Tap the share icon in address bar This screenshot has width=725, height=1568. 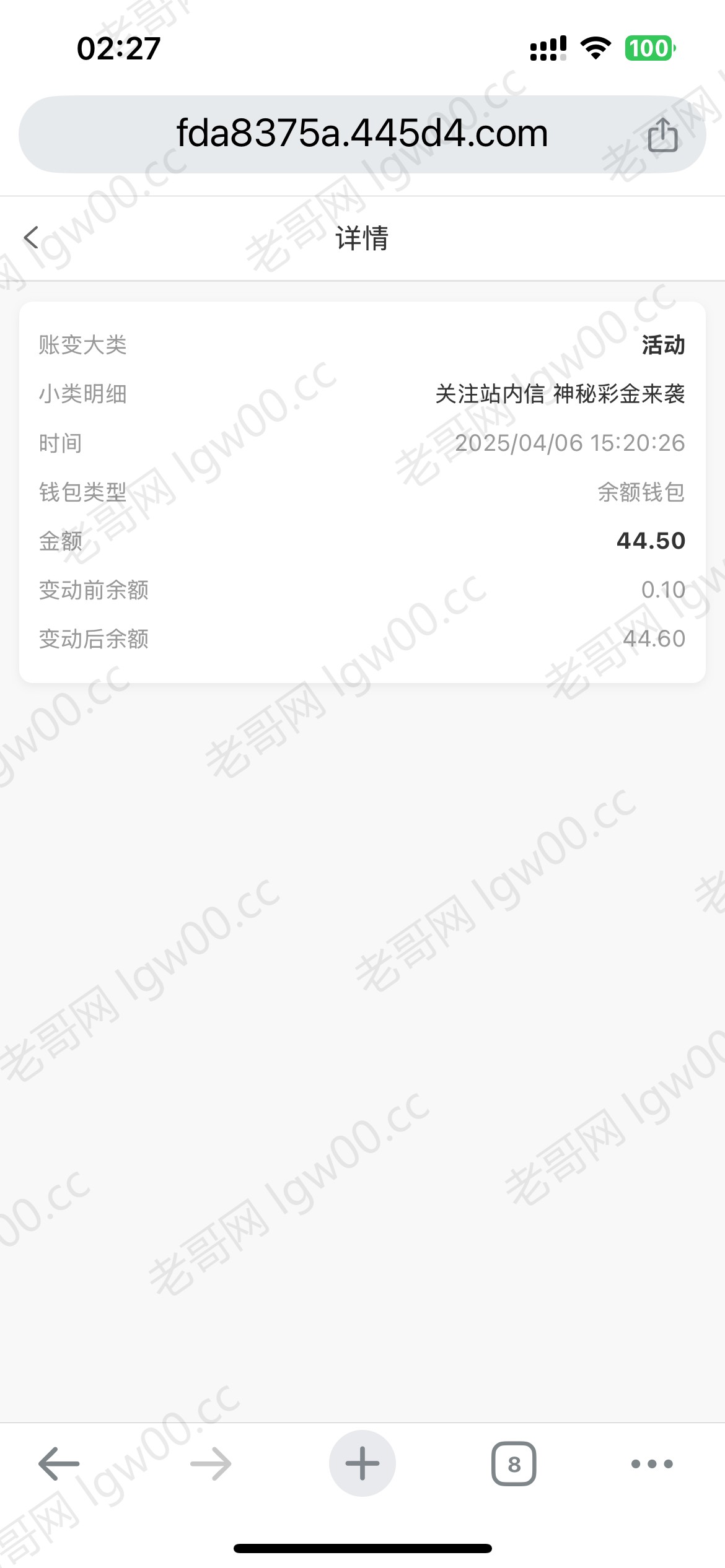(662, 135)
